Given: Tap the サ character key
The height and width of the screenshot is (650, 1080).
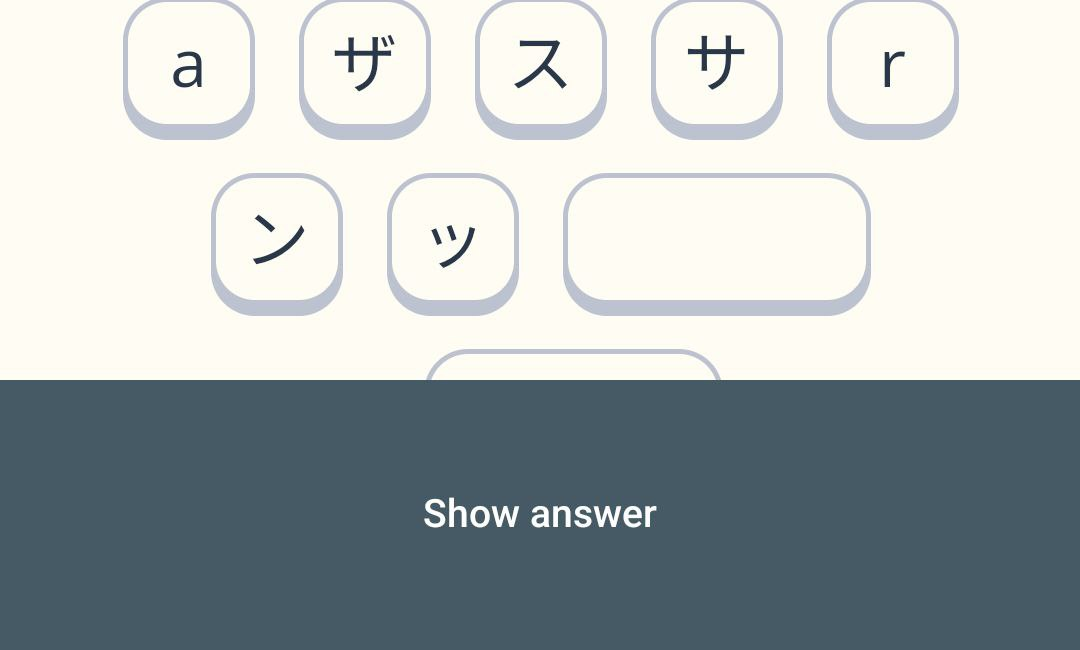Looking at the screenshot, I should (x=716, y=65).
